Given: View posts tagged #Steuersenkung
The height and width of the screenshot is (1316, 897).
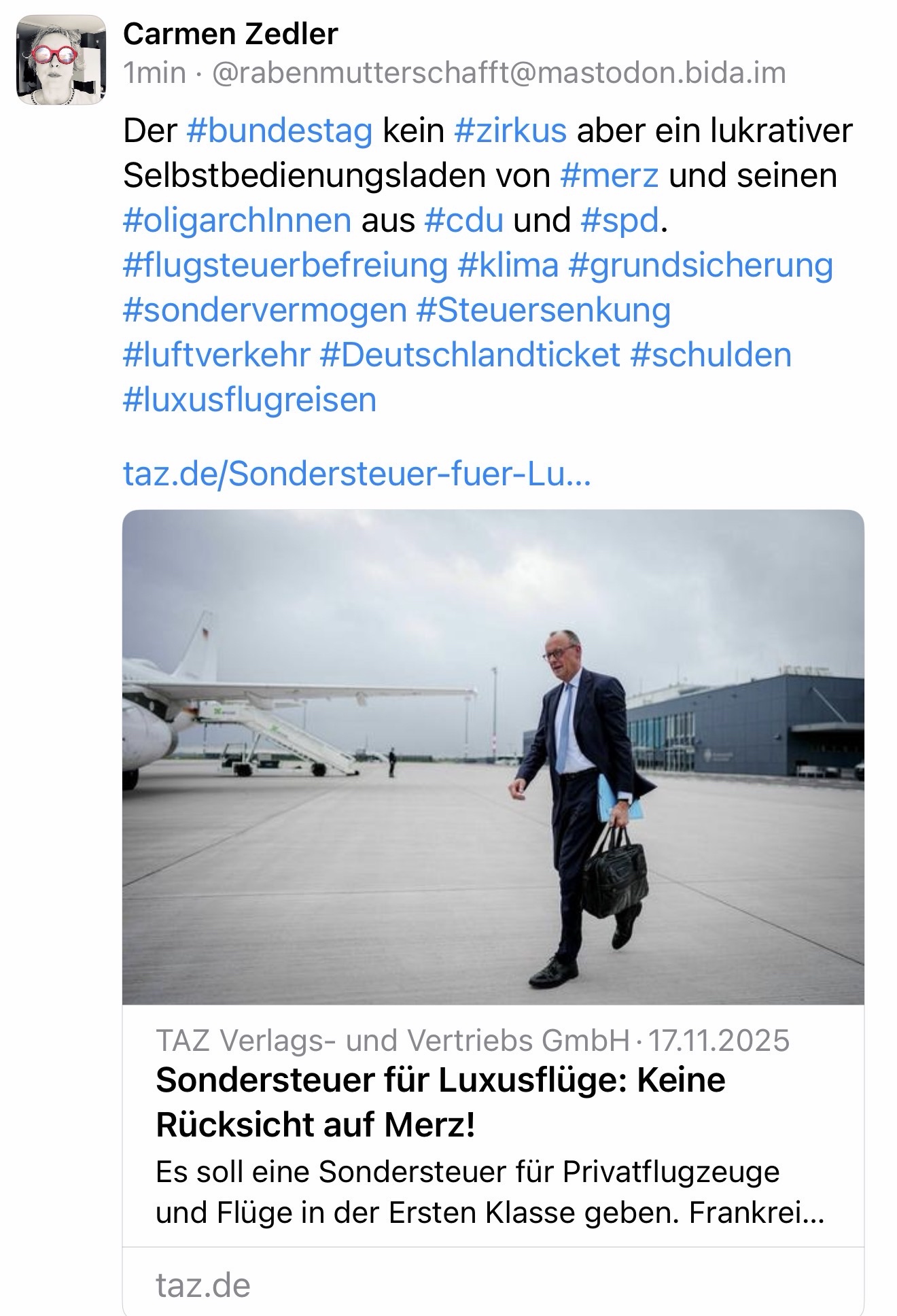Looking at the screenshot, I should [544, 310].
